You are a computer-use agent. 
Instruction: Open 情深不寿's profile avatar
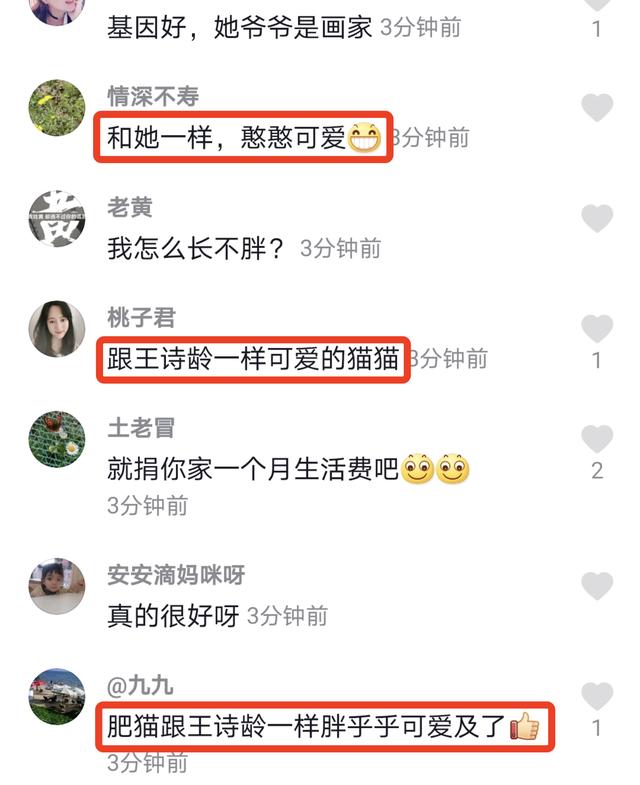point(56,107)
